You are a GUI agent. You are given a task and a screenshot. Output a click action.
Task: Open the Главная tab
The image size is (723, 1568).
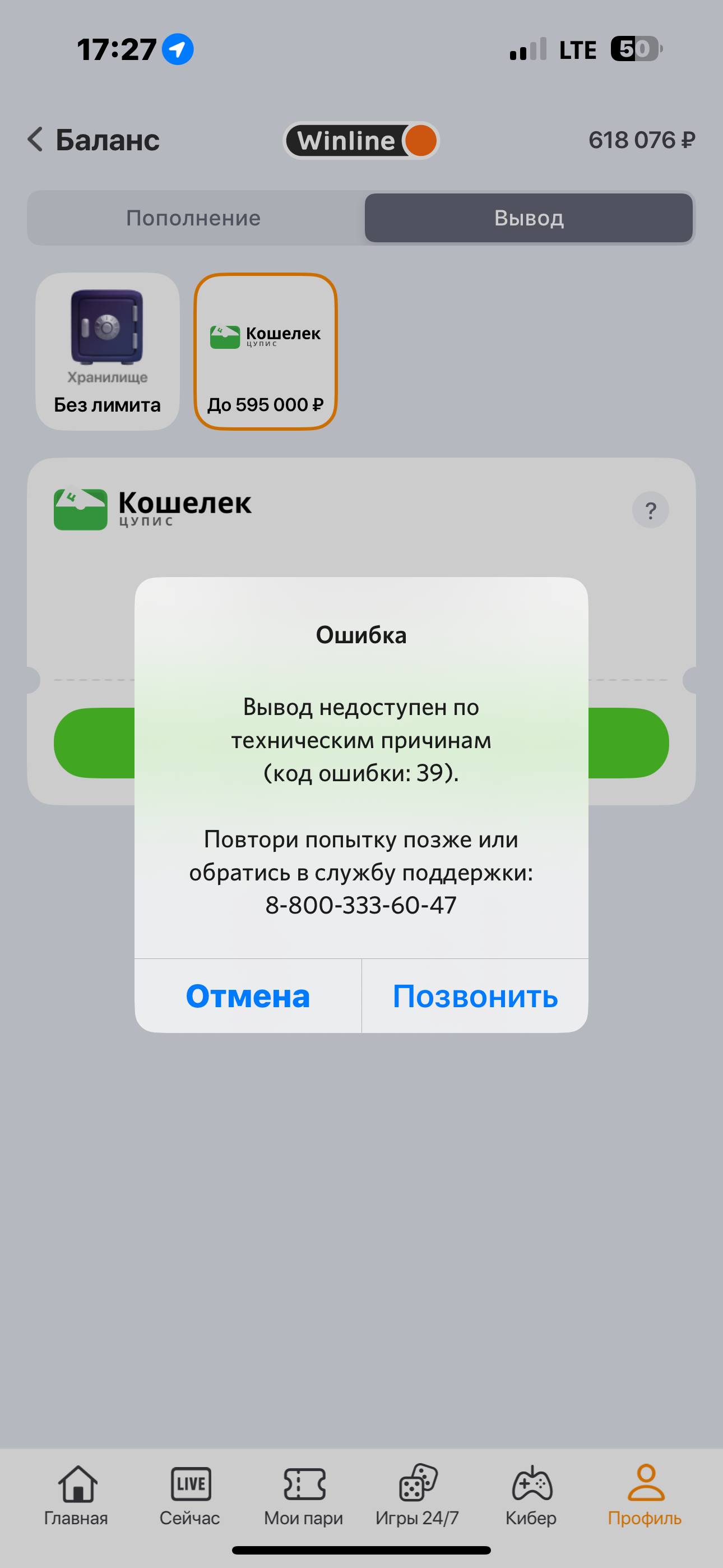pos(76,1496)
